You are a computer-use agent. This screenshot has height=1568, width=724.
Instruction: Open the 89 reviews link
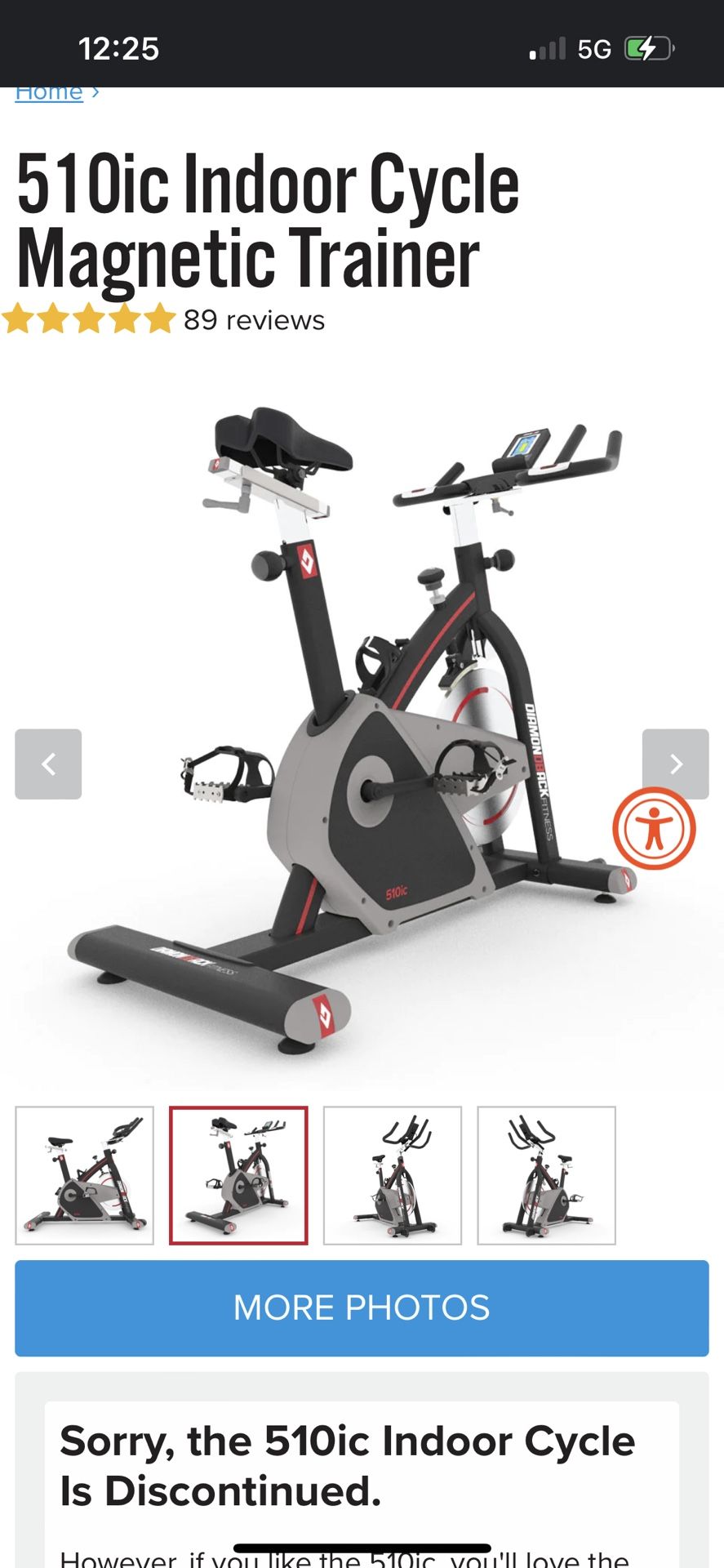coord(254,320)
